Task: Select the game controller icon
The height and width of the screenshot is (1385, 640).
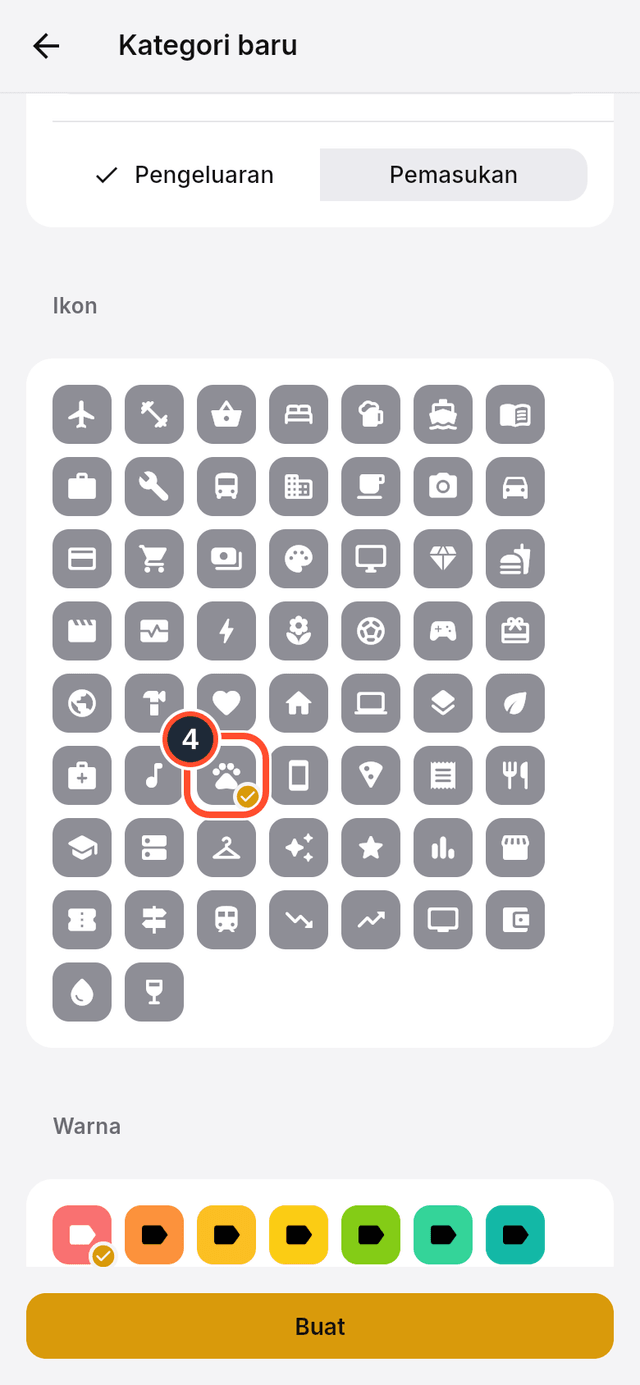Action: pos(443,631)
